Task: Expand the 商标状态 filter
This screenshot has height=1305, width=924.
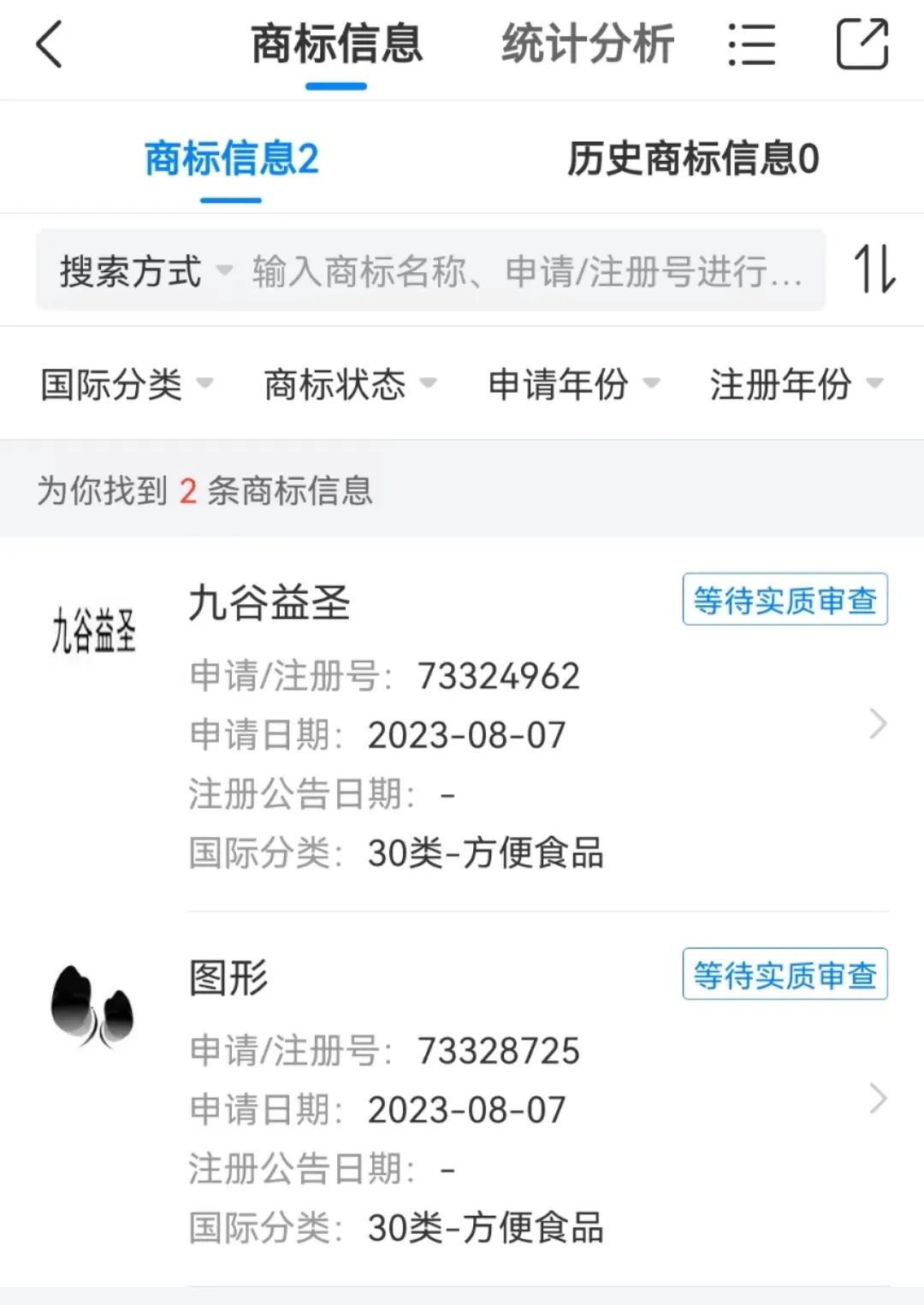Action: click(350, 384)
